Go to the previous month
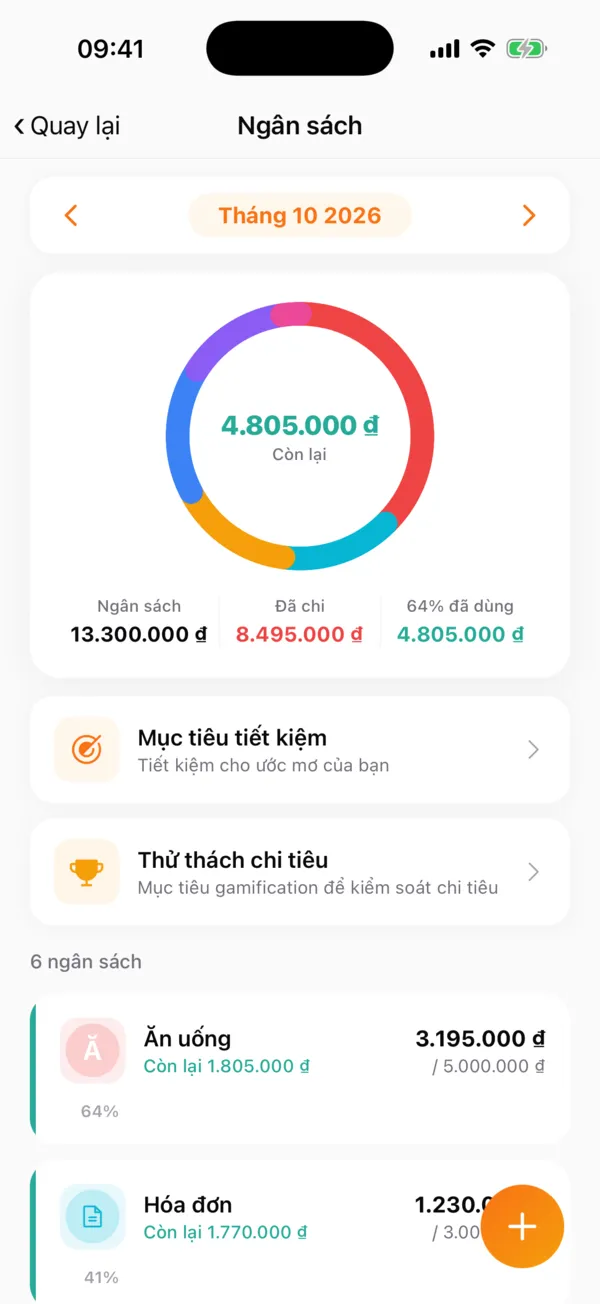Image resolution: width=600 pixels, height=1304 pixels. (71, 215)
